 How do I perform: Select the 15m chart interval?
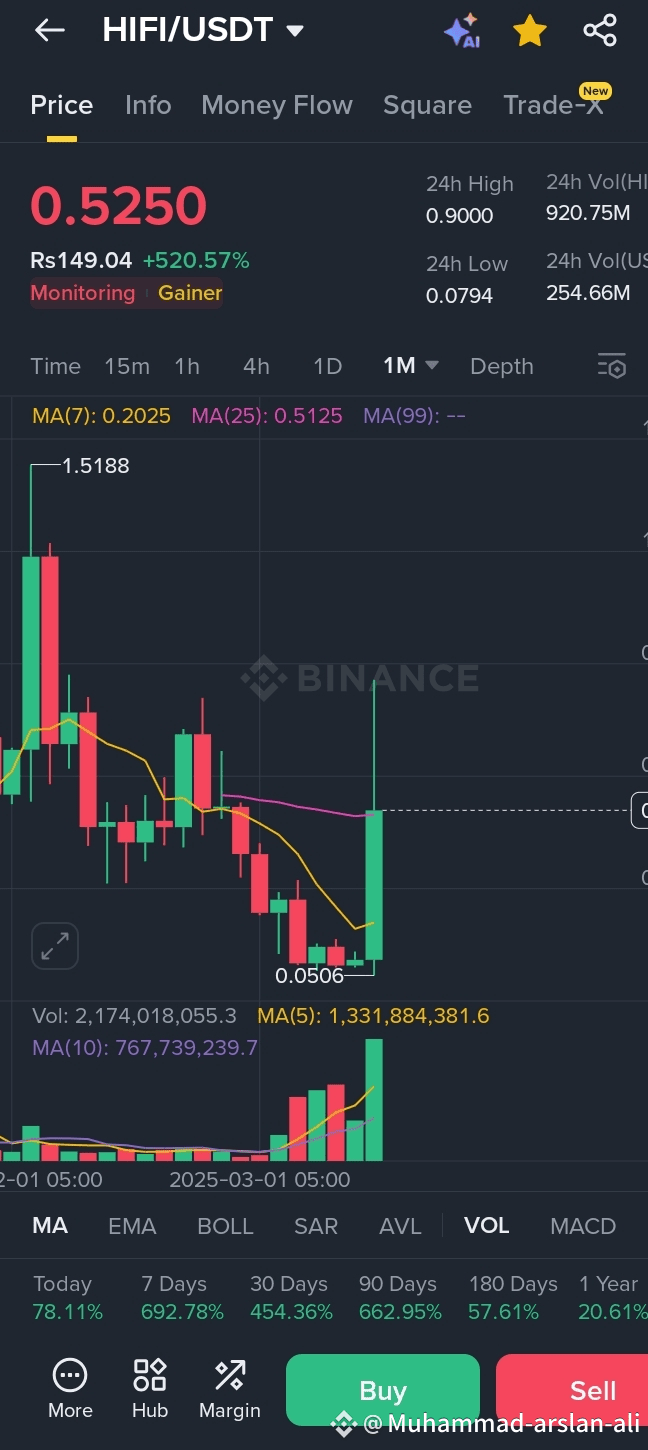(x=127, y=366)
